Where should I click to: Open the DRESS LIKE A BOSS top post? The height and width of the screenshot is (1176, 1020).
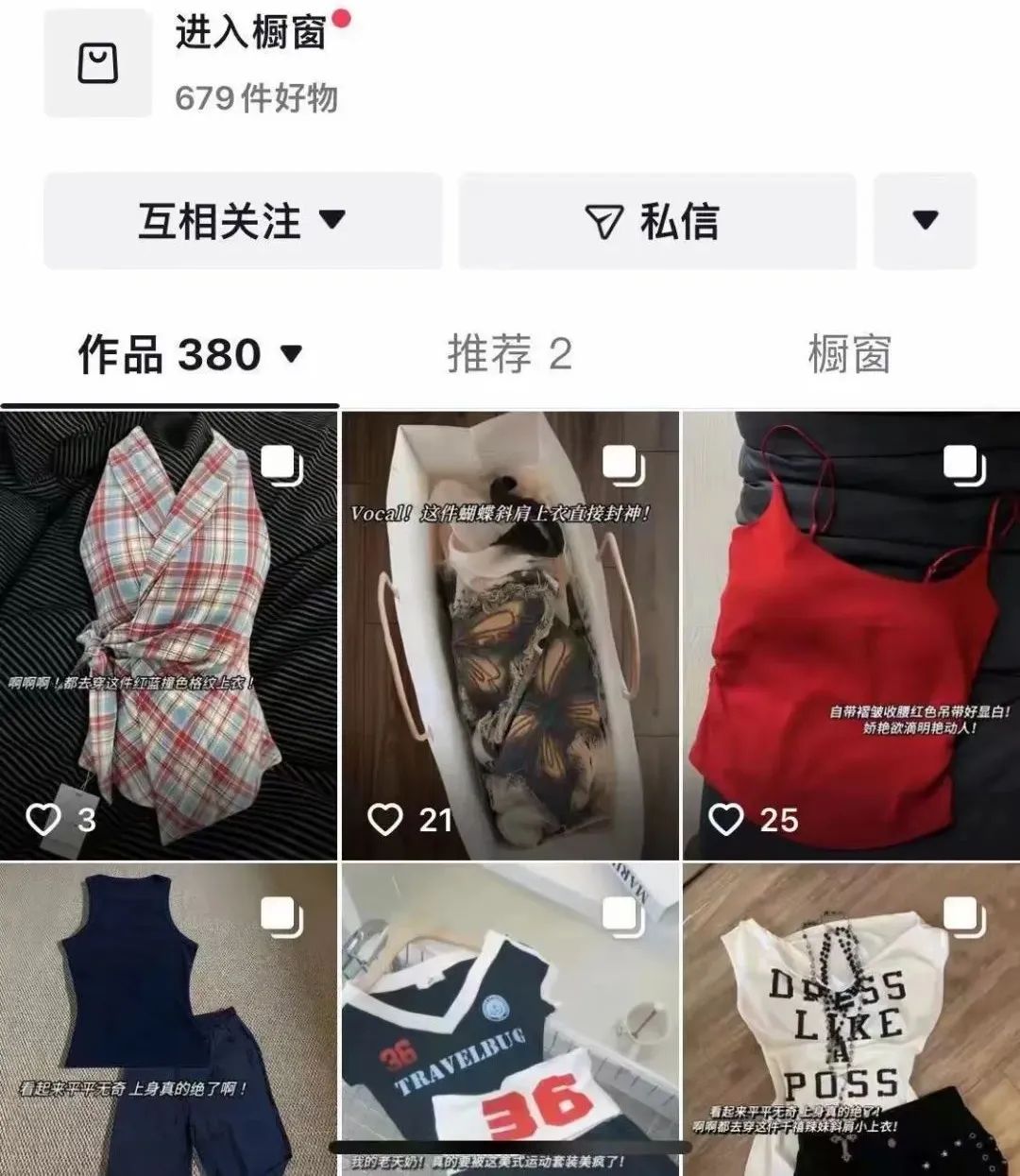pos(851,1018)
